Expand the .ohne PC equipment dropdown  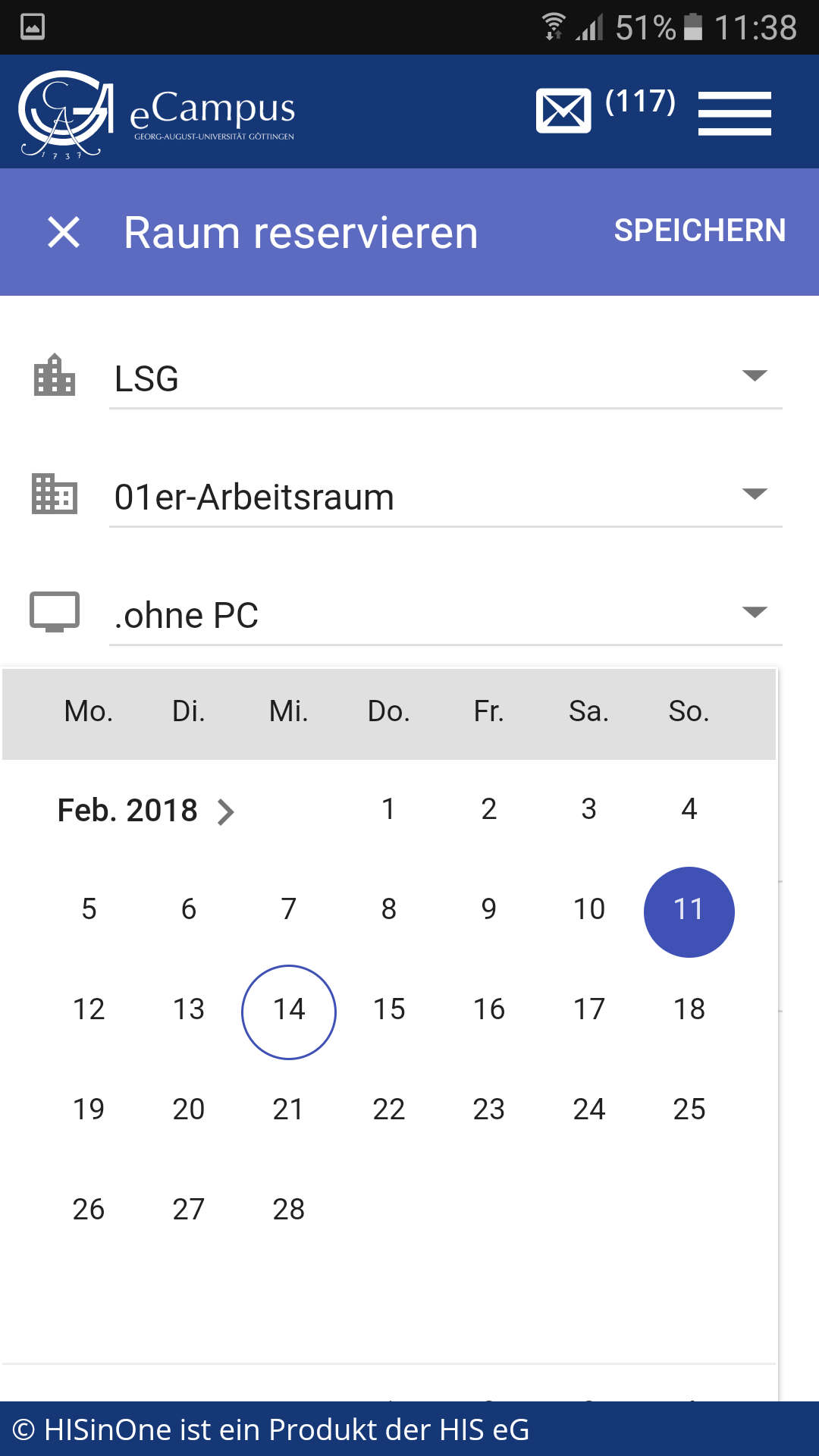tap(446, 614)
